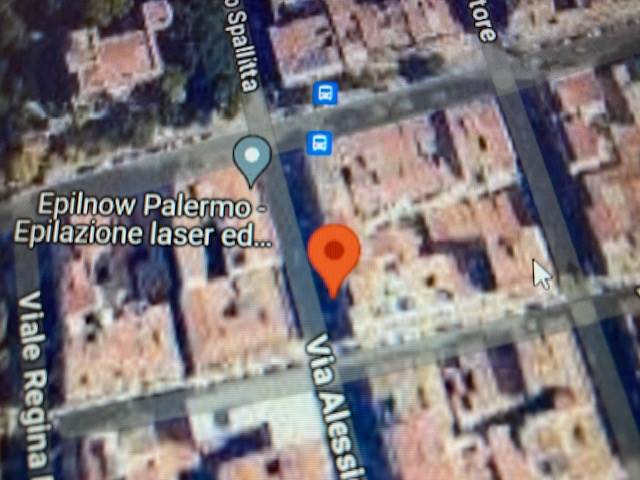Select the lower bus stop icon

click(319, 142)
